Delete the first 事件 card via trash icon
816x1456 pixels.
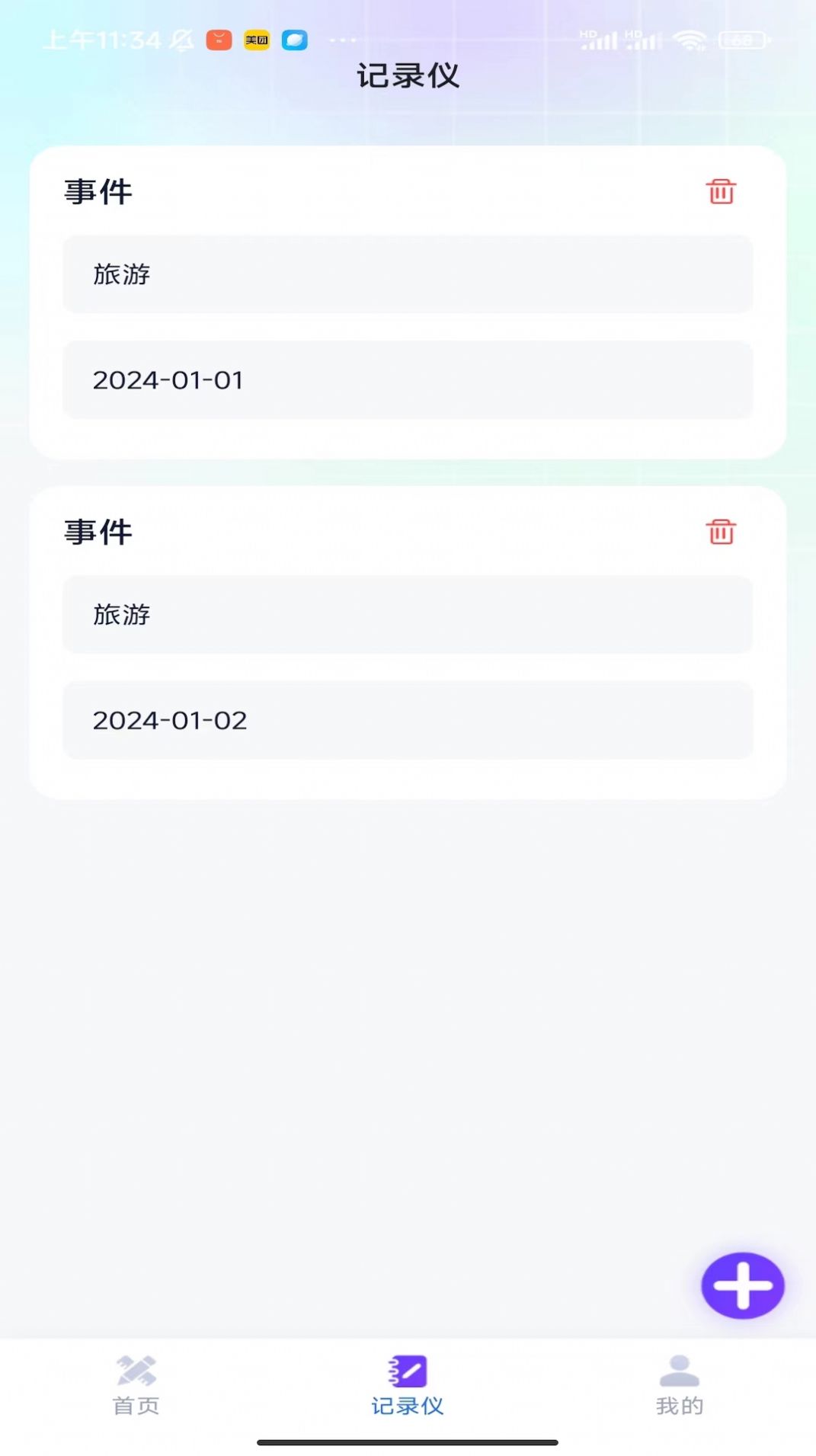pyautogui.click(x=720, y=193)
